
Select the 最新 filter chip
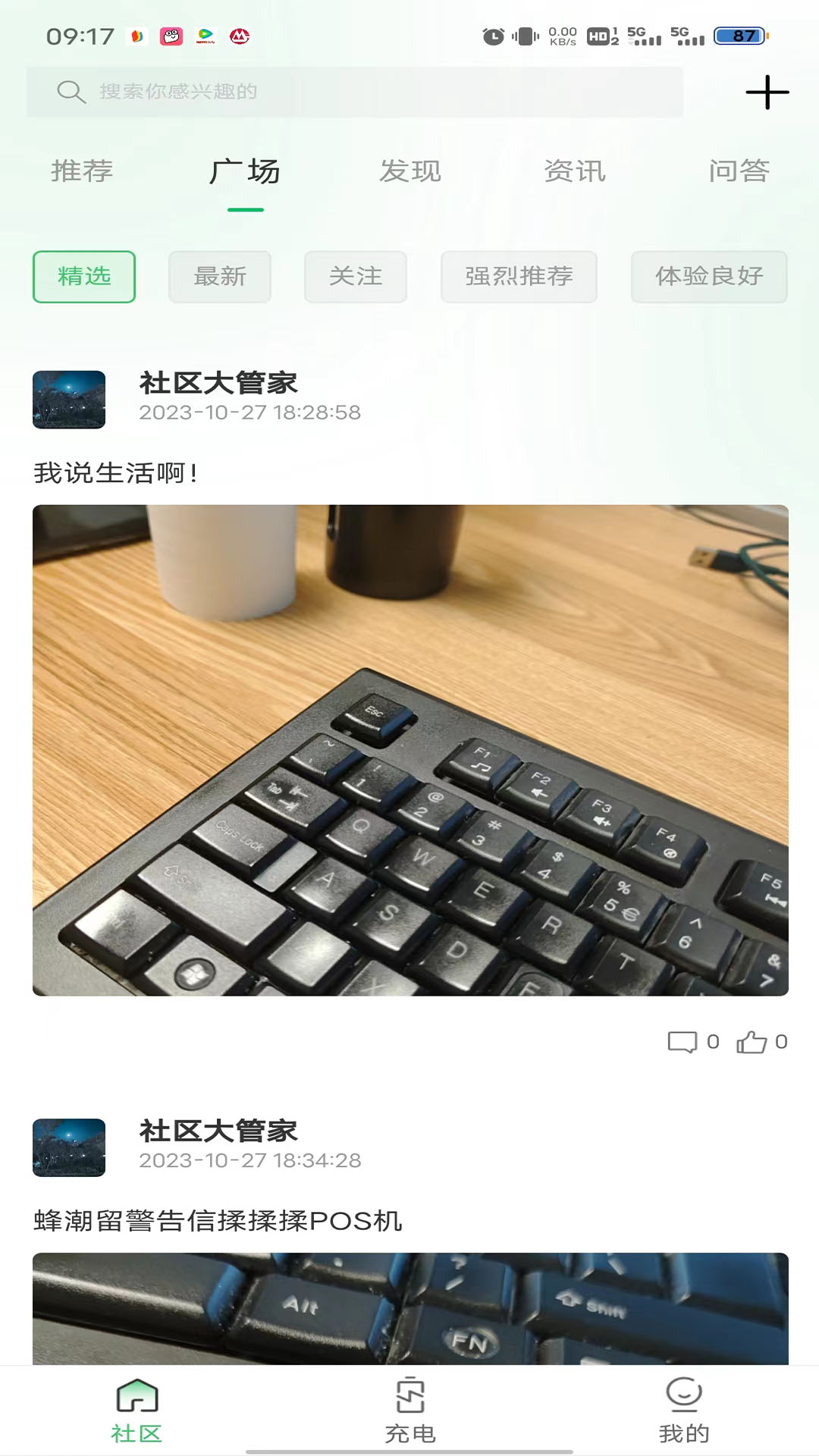(220, 277)
